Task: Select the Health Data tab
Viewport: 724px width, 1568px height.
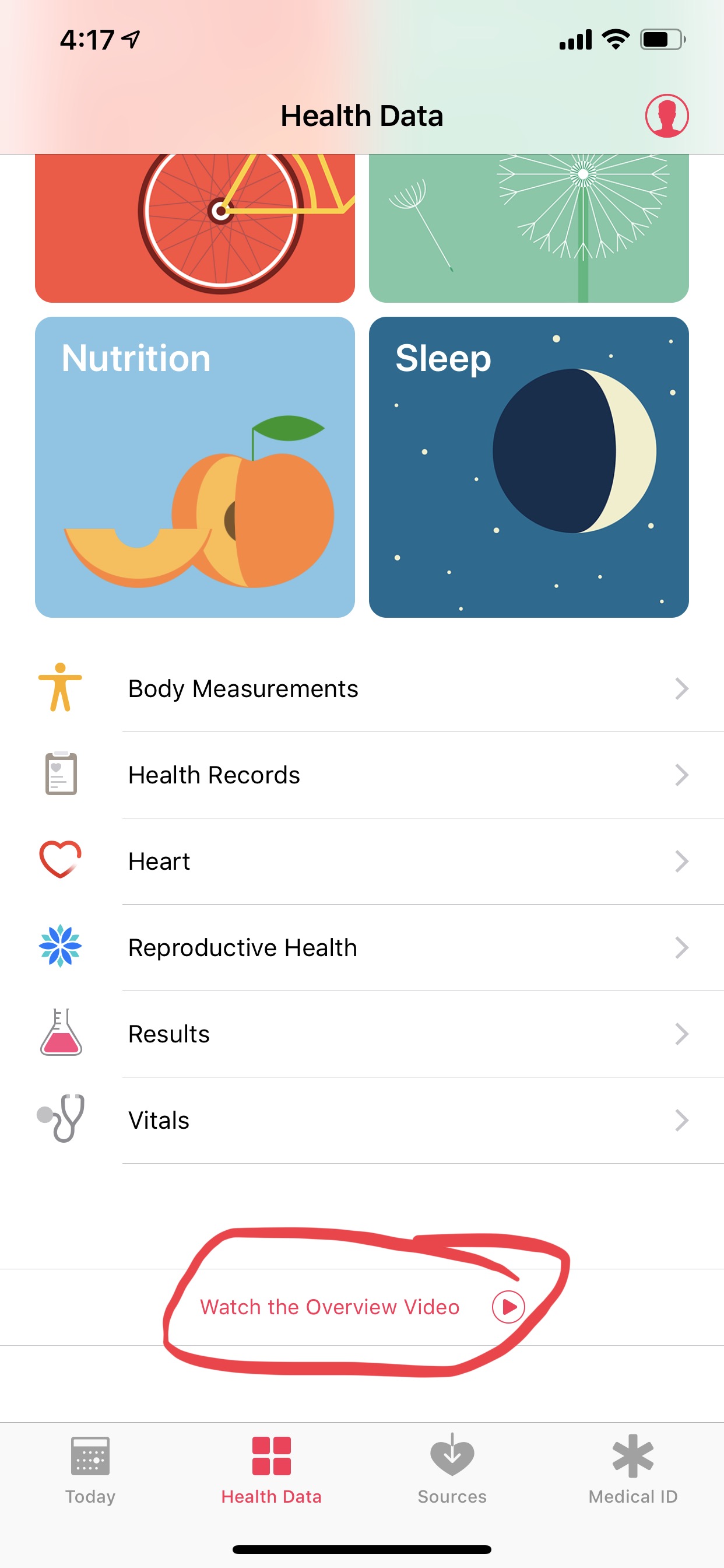Action: (x=271, y=1468)
